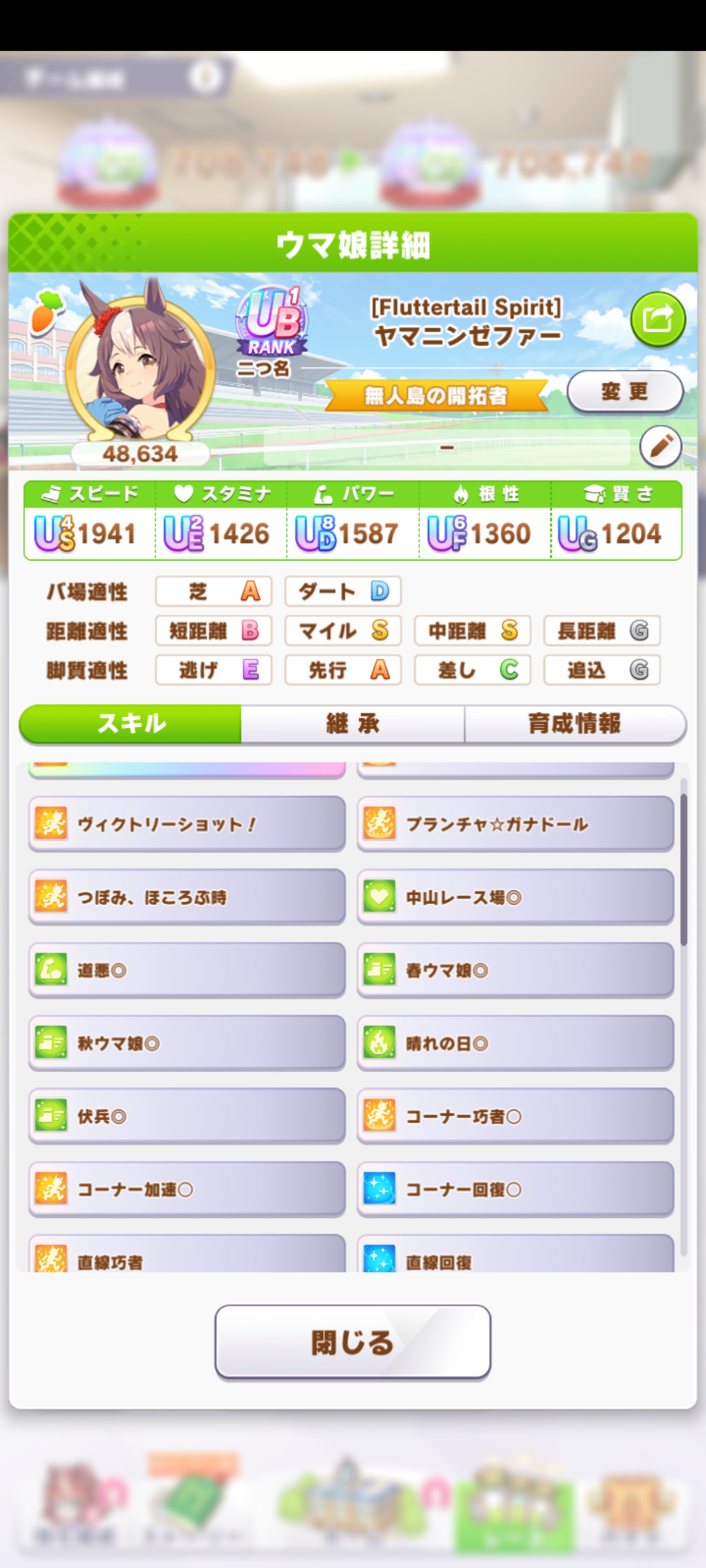Tap the コーナー巧者○ skill
This screenshot has height=1568, width=706.
[x=515, y=1116]
